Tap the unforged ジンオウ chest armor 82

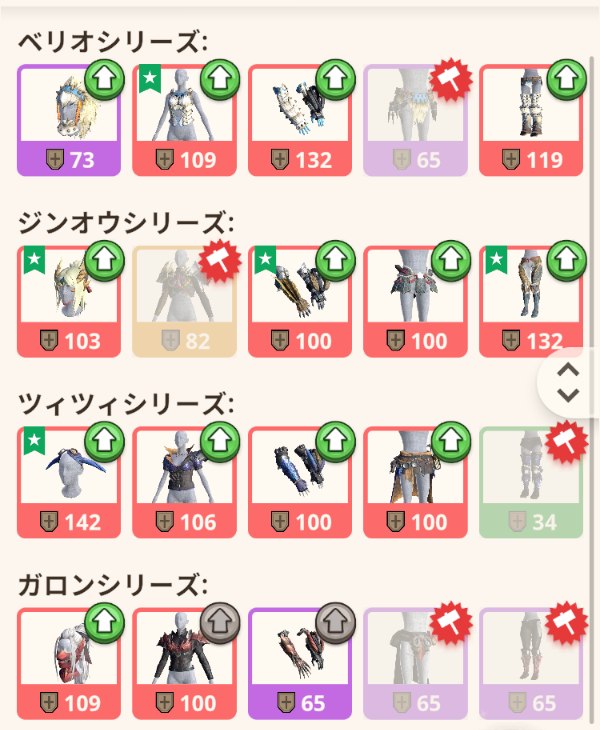tap(184, 302)
